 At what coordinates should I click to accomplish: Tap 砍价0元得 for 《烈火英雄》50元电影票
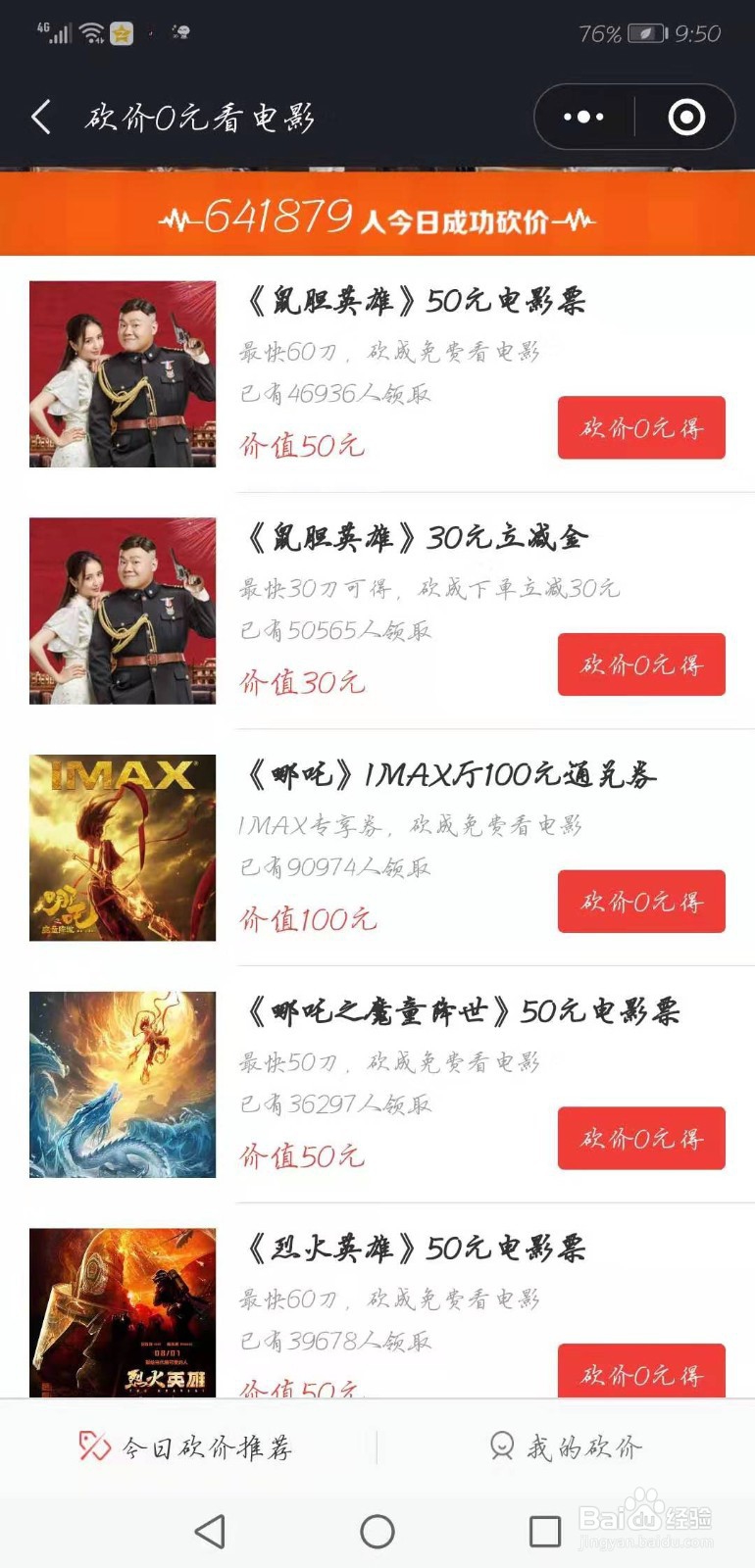[x=641, y=1372]
